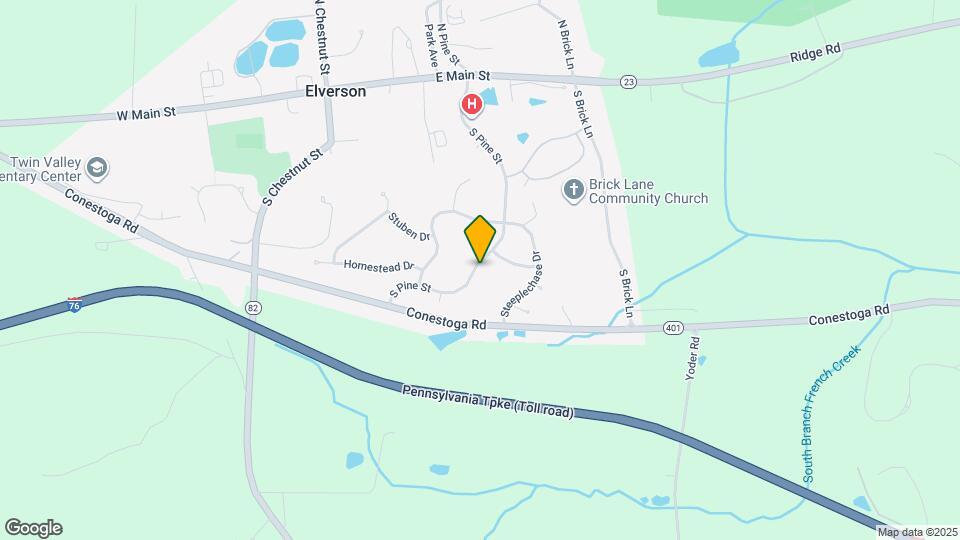The height and width of the screenshot is (540, 960).
Task: Open the hospital pin below E Main St
Action: coord(471,105)
